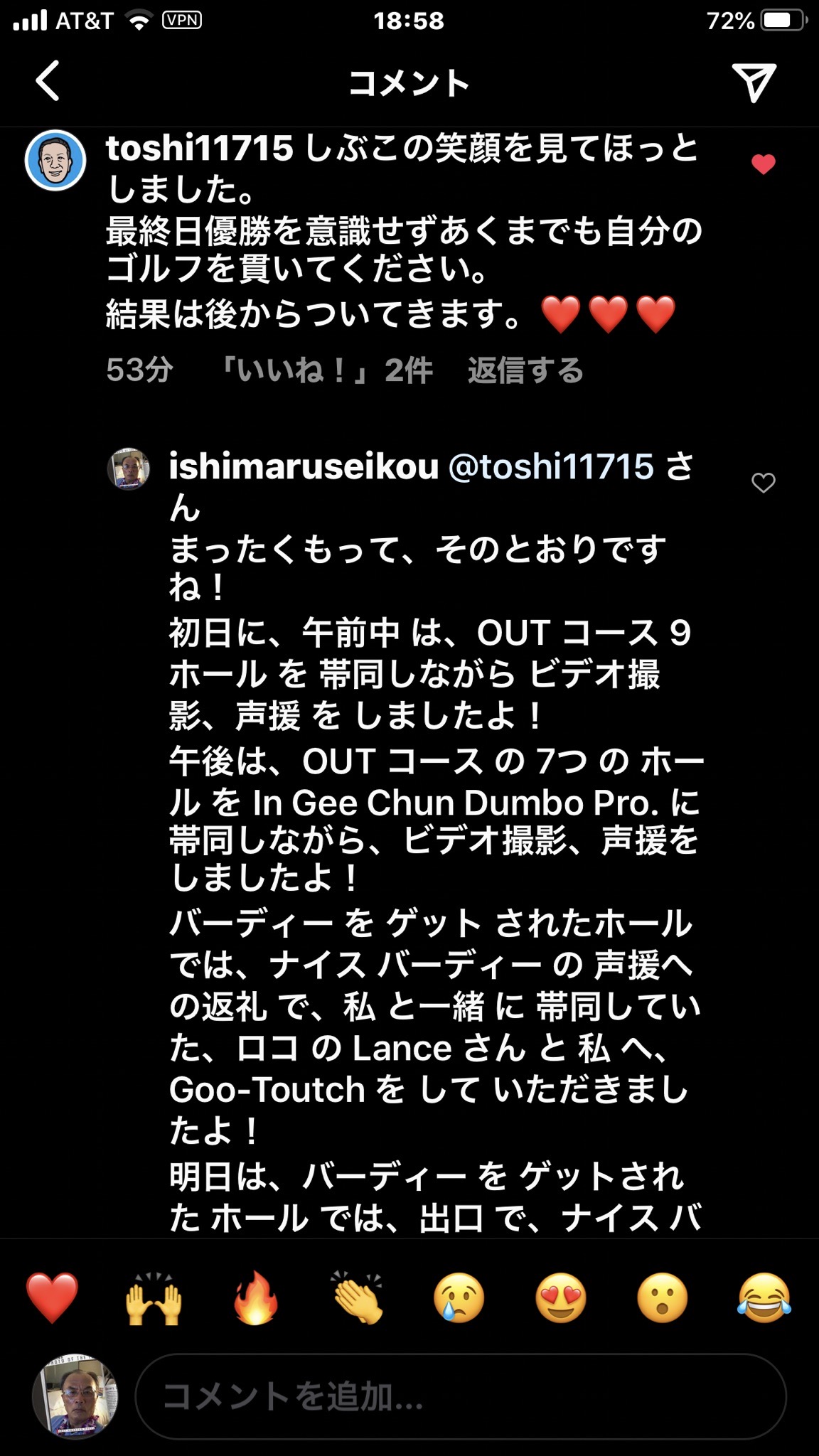
Task: Insert the crying face emoji
Action: (x=459, y=1297)
